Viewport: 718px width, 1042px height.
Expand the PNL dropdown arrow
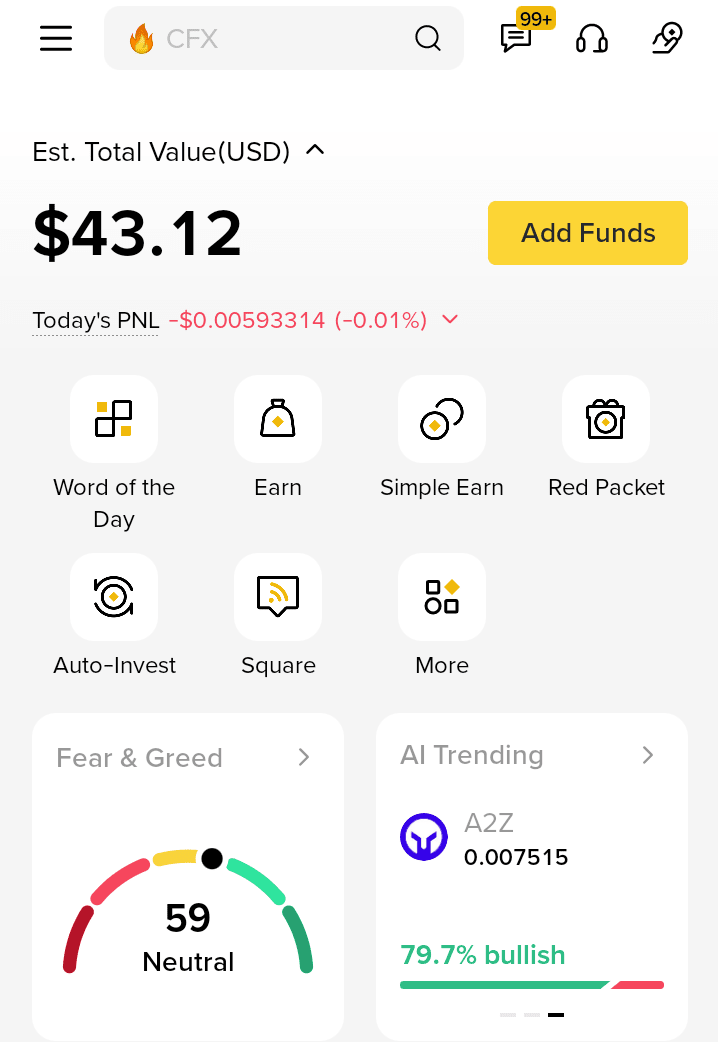pyautogui.click(x=450, y=320)
